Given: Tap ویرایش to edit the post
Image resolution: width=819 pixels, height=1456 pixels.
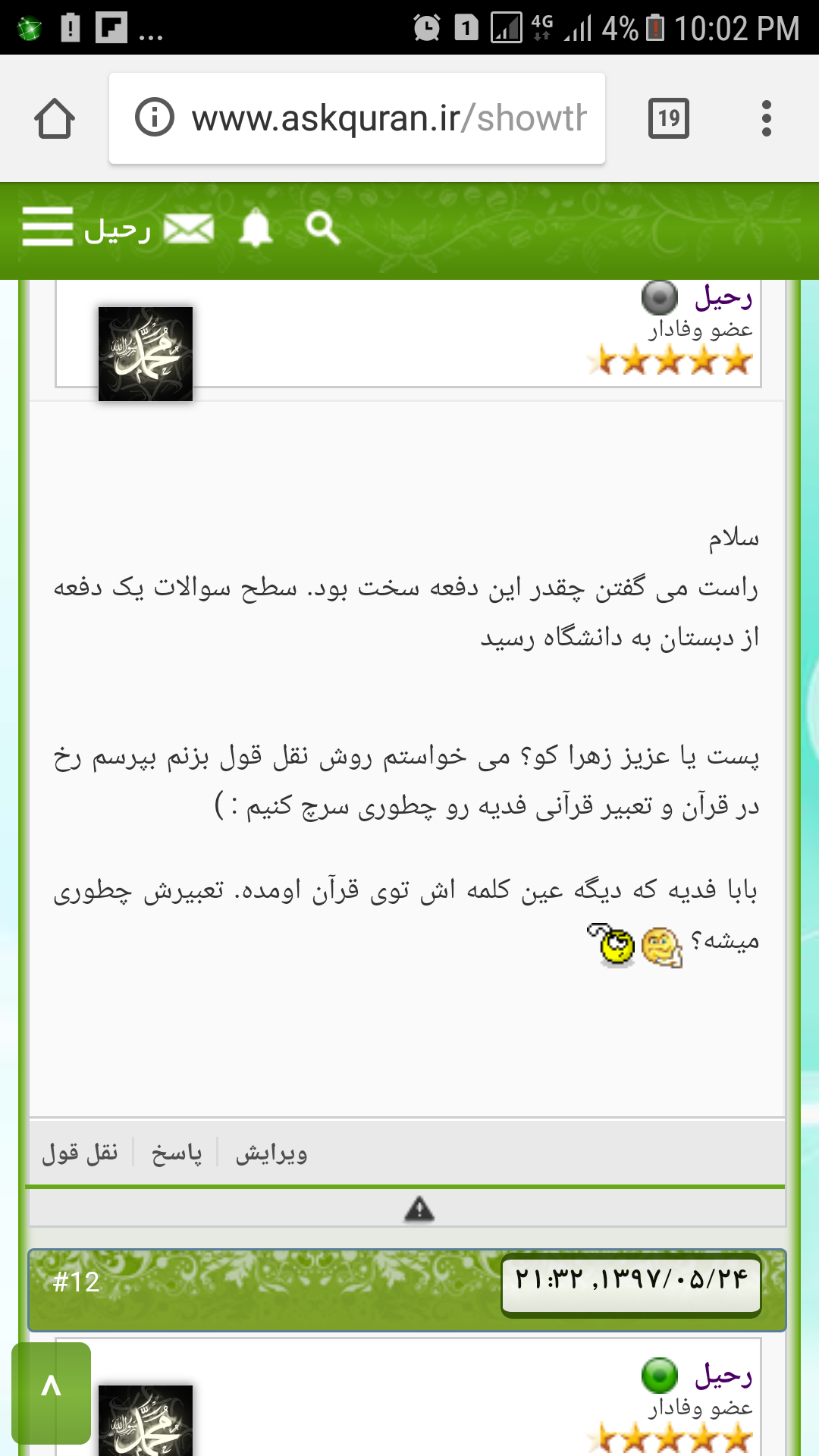Looking at the screenshot, I should [x=271, y=1153].
